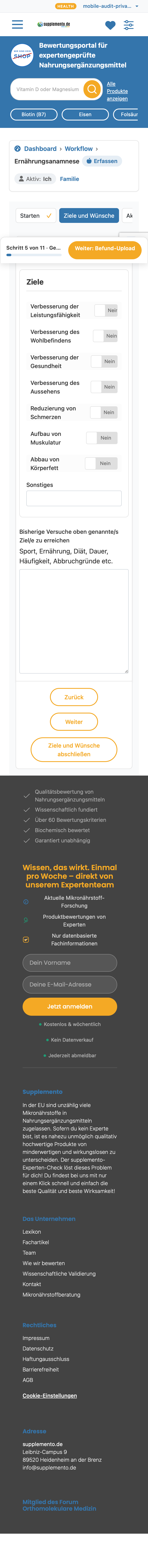Toggle Verbesserung der Leistungsfähigkeit

107,310
